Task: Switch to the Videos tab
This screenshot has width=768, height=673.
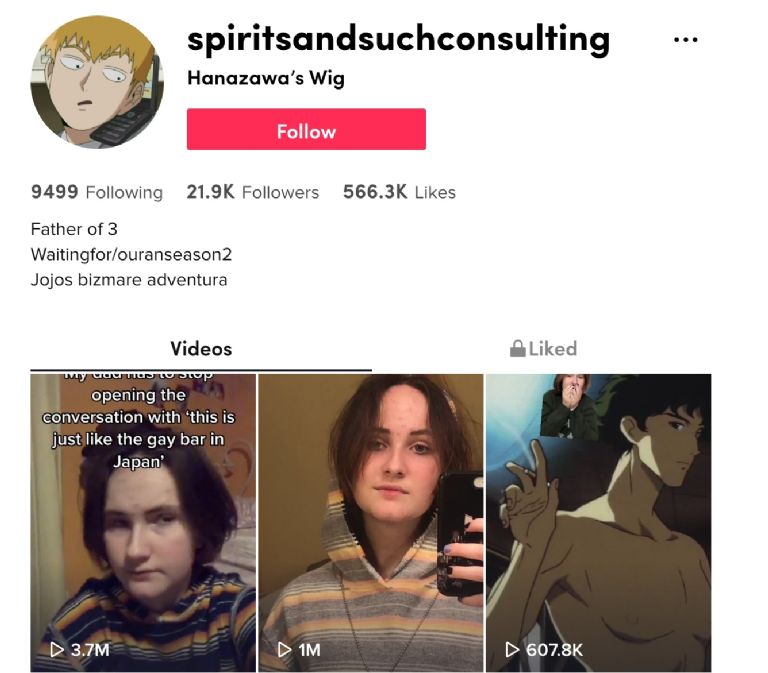Action: click(201, 349)
